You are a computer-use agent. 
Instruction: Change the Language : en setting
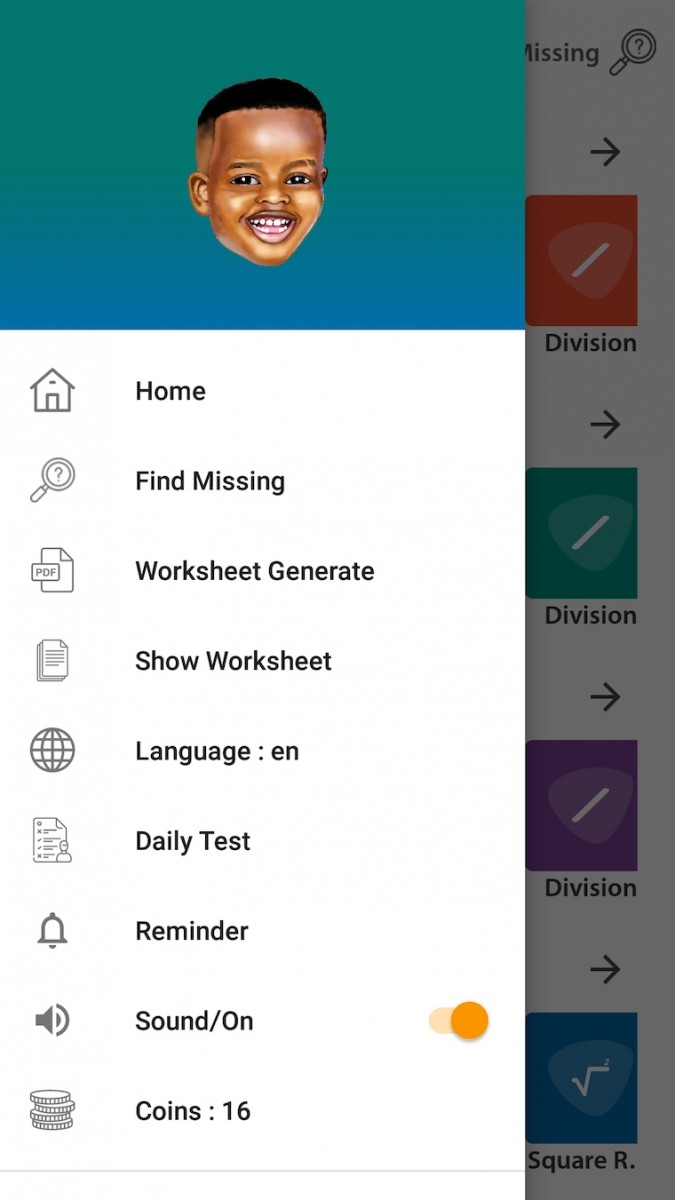click(262, 751)
